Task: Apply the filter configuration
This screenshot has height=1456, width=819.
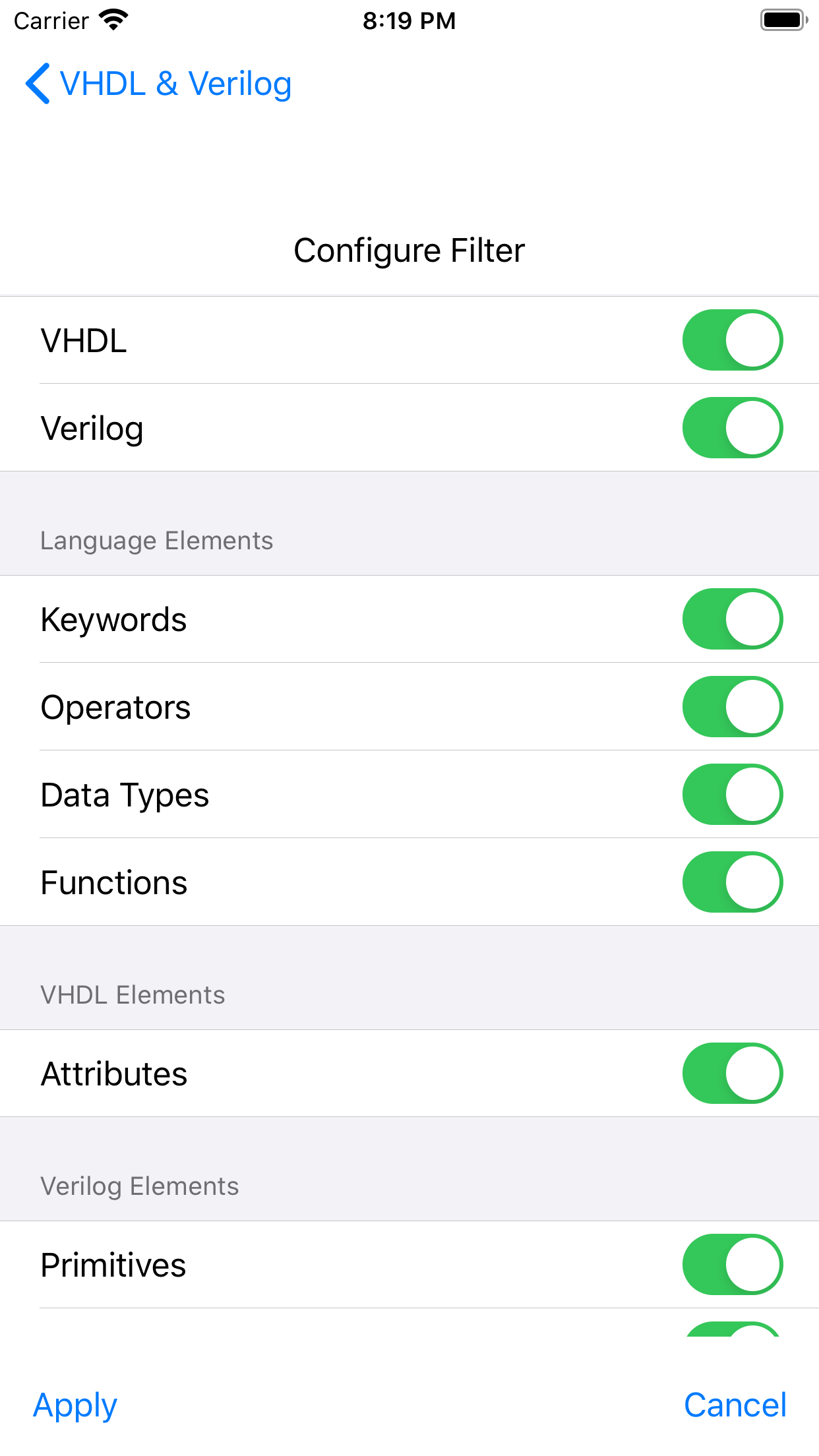Action: [x=75, y=1406]
